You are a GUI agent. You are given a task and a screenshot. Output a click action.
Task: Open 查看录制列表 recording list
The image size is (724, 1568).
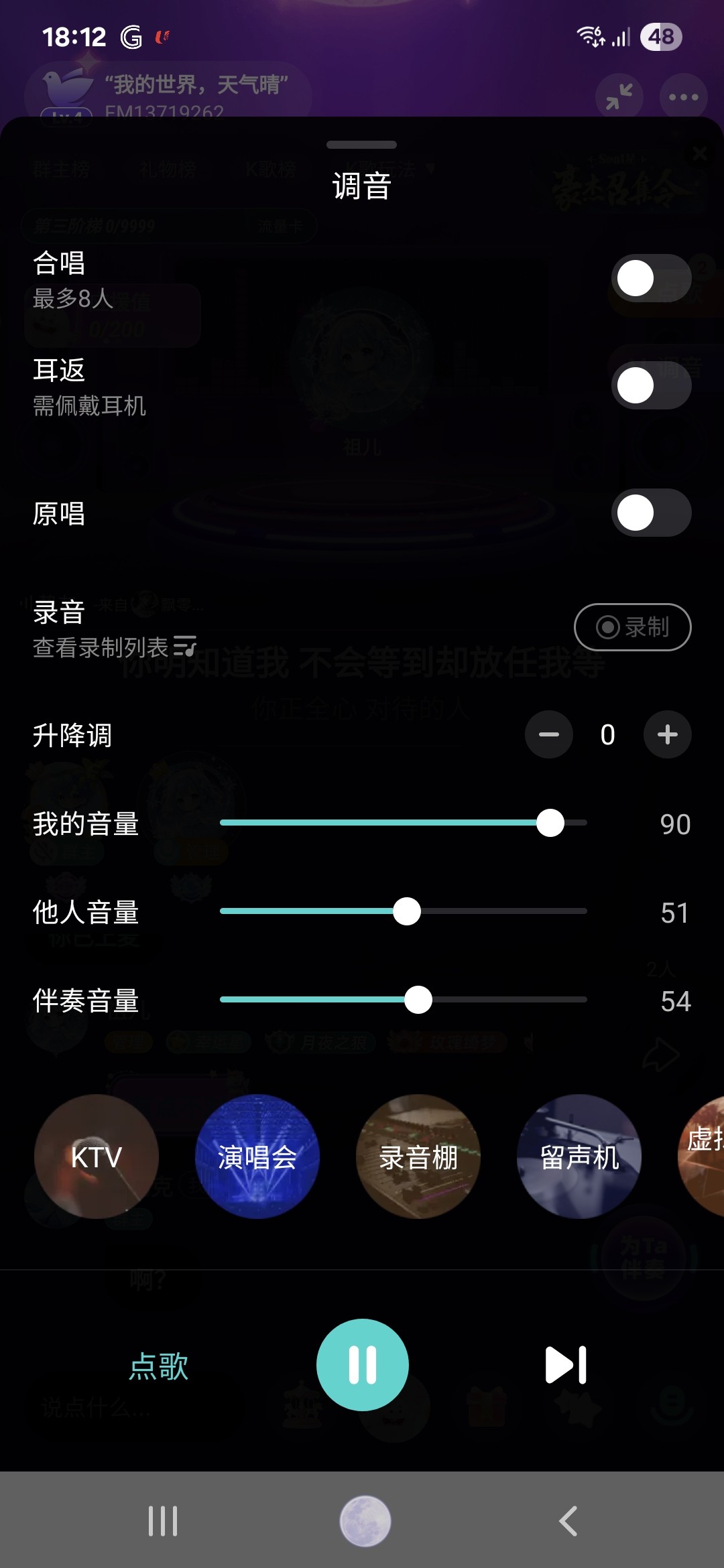click(x=115, y=647)
